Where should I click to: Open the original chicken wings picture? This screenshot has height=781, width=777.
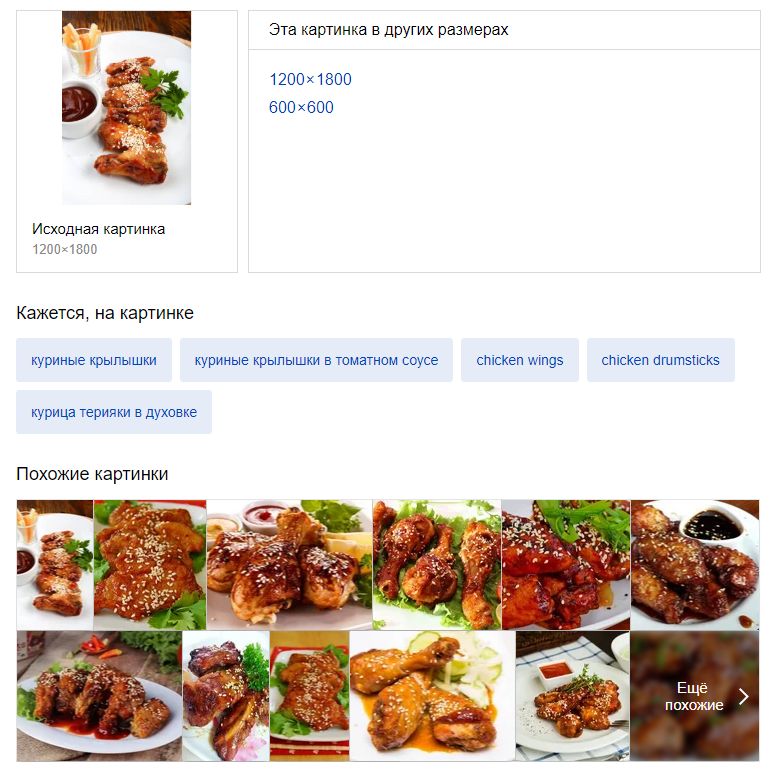(126, 108)
